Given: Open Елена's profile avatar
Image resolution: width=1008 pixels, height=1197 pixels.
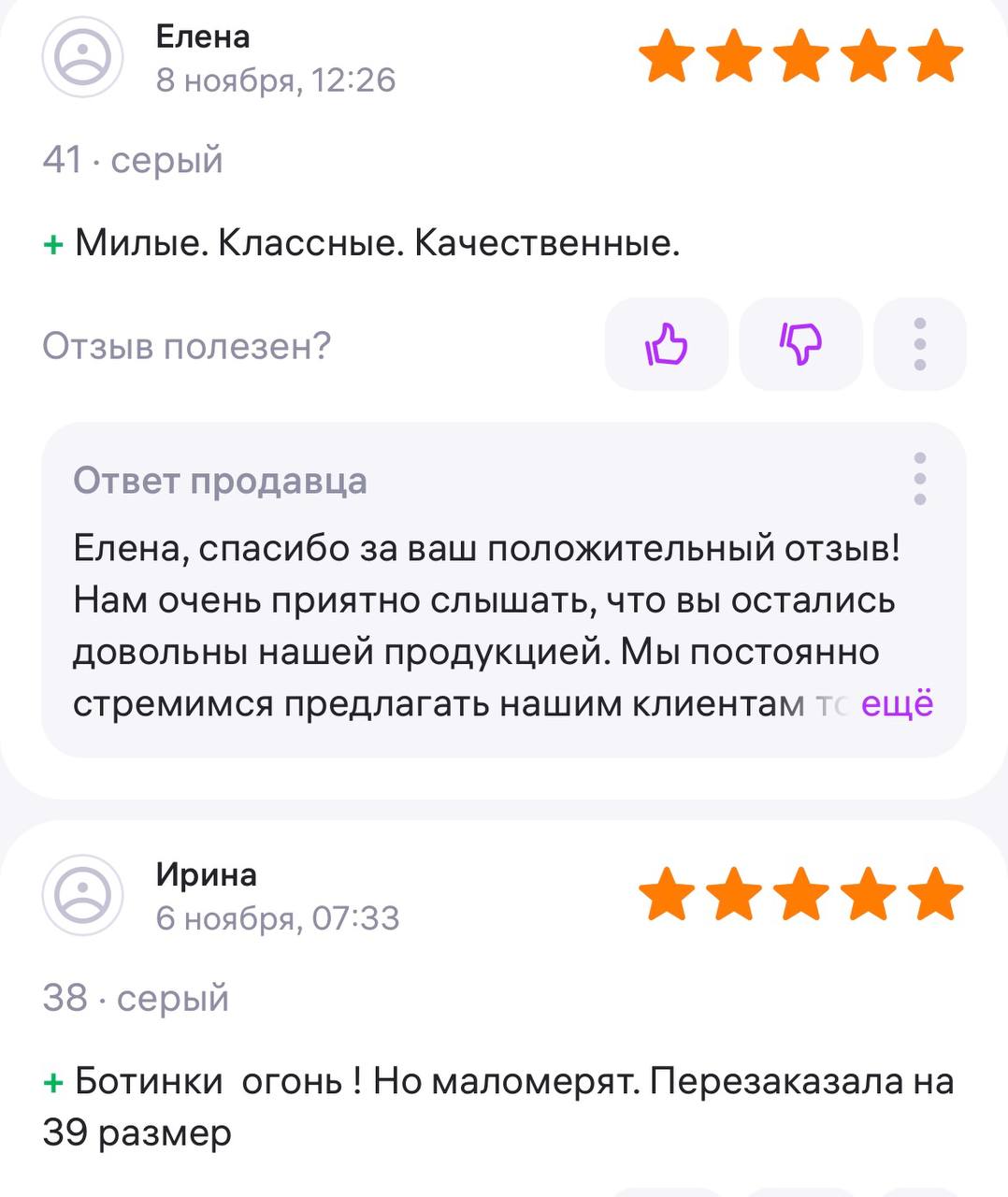Looking at the screenshot, I should click(x=82, y=57).
